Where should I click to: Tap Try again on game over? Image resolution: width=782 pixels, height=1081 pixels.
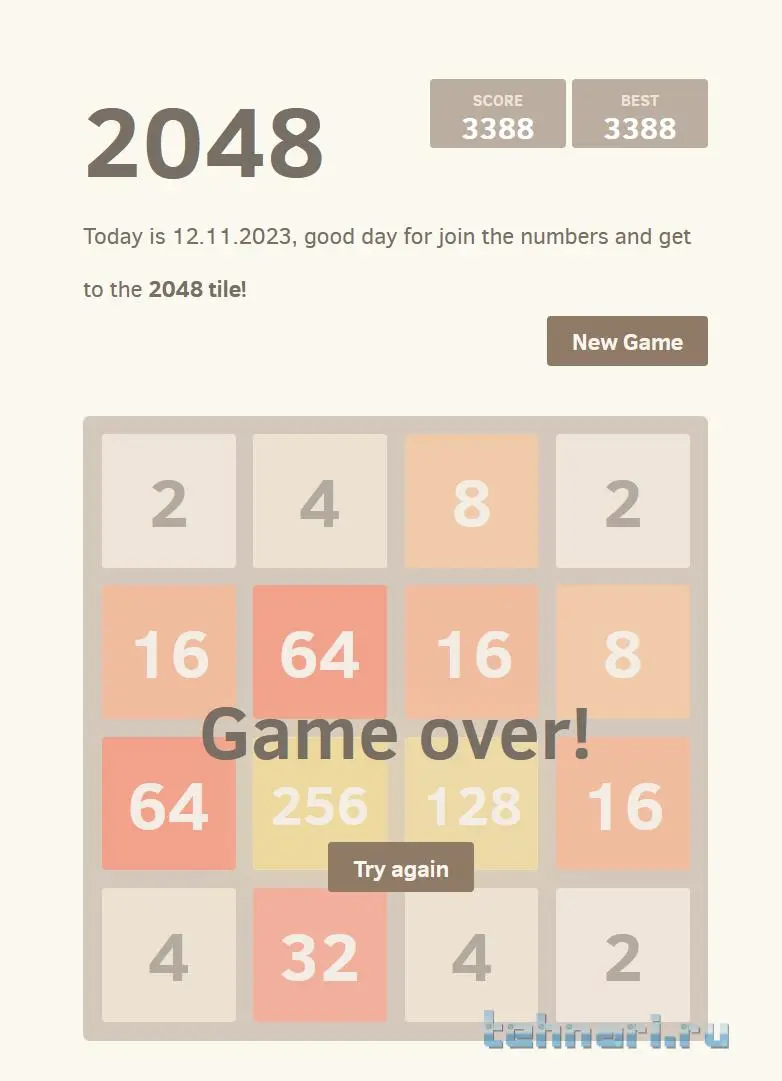click(401, 868)
